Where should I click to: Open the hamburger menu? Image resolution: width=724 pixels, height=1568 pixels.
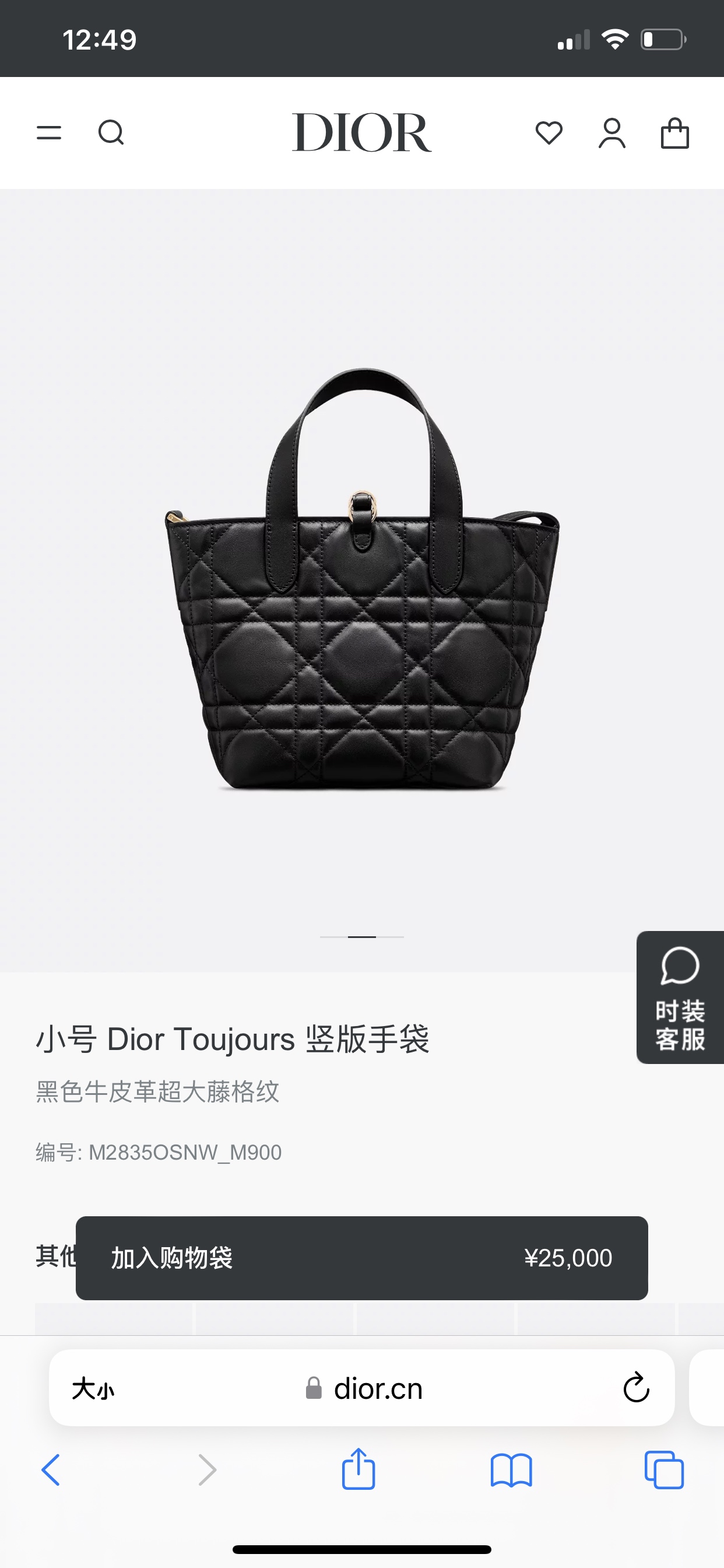[48, 132]
